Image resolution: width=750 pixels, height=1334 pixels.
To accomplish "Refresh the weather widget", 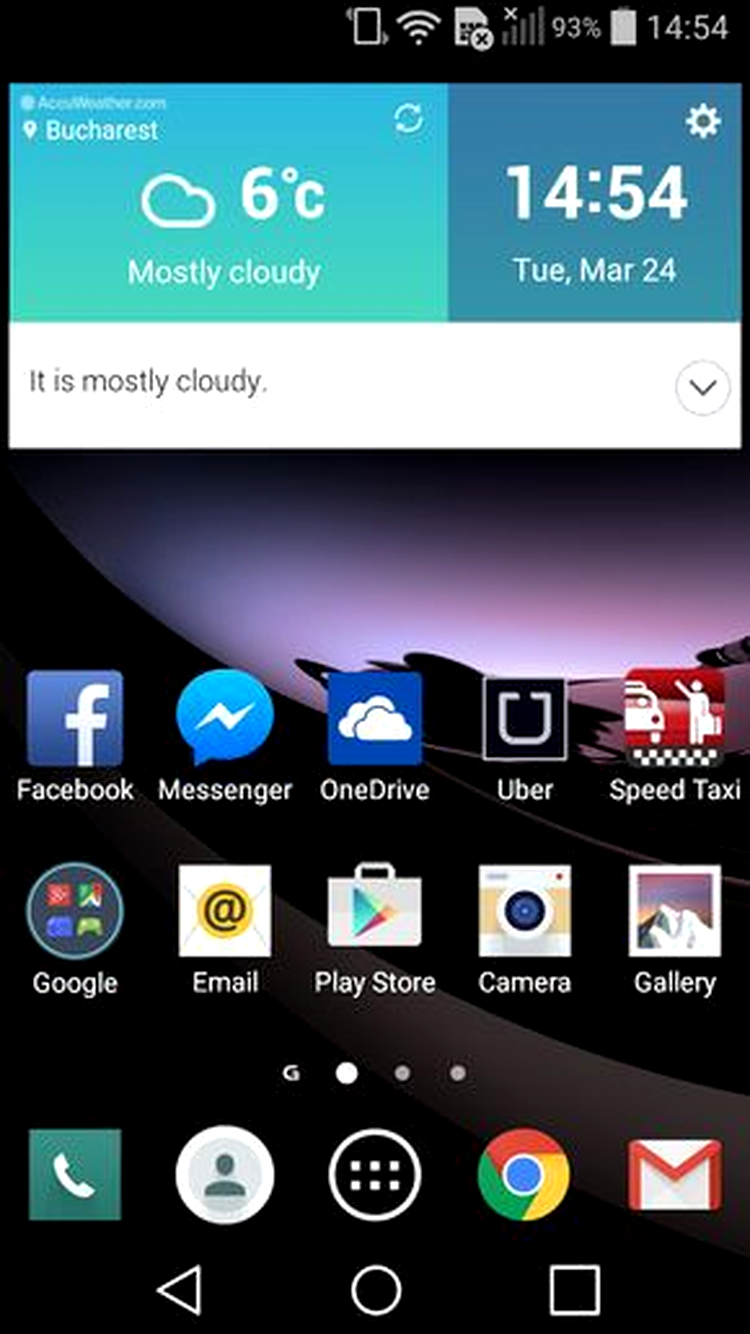I will click(x=408, y=121).
